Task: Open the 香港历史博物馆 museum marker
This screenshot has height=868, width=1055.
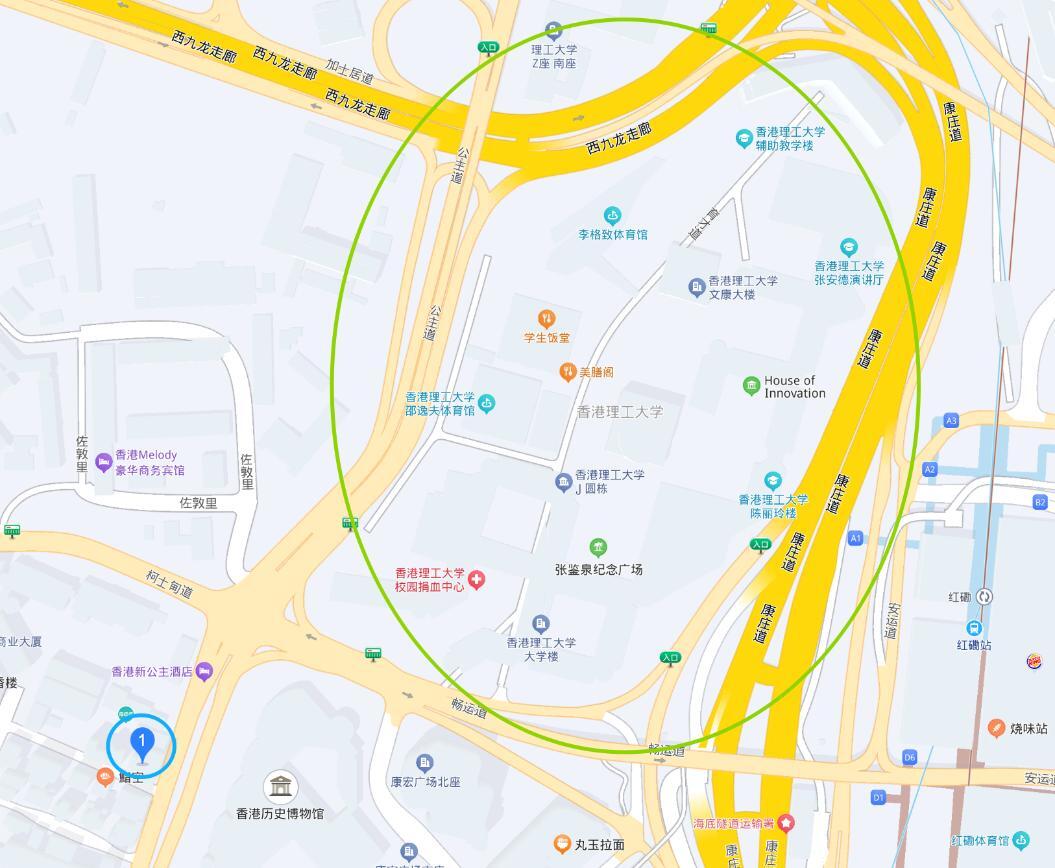Action: pos(280,786)
